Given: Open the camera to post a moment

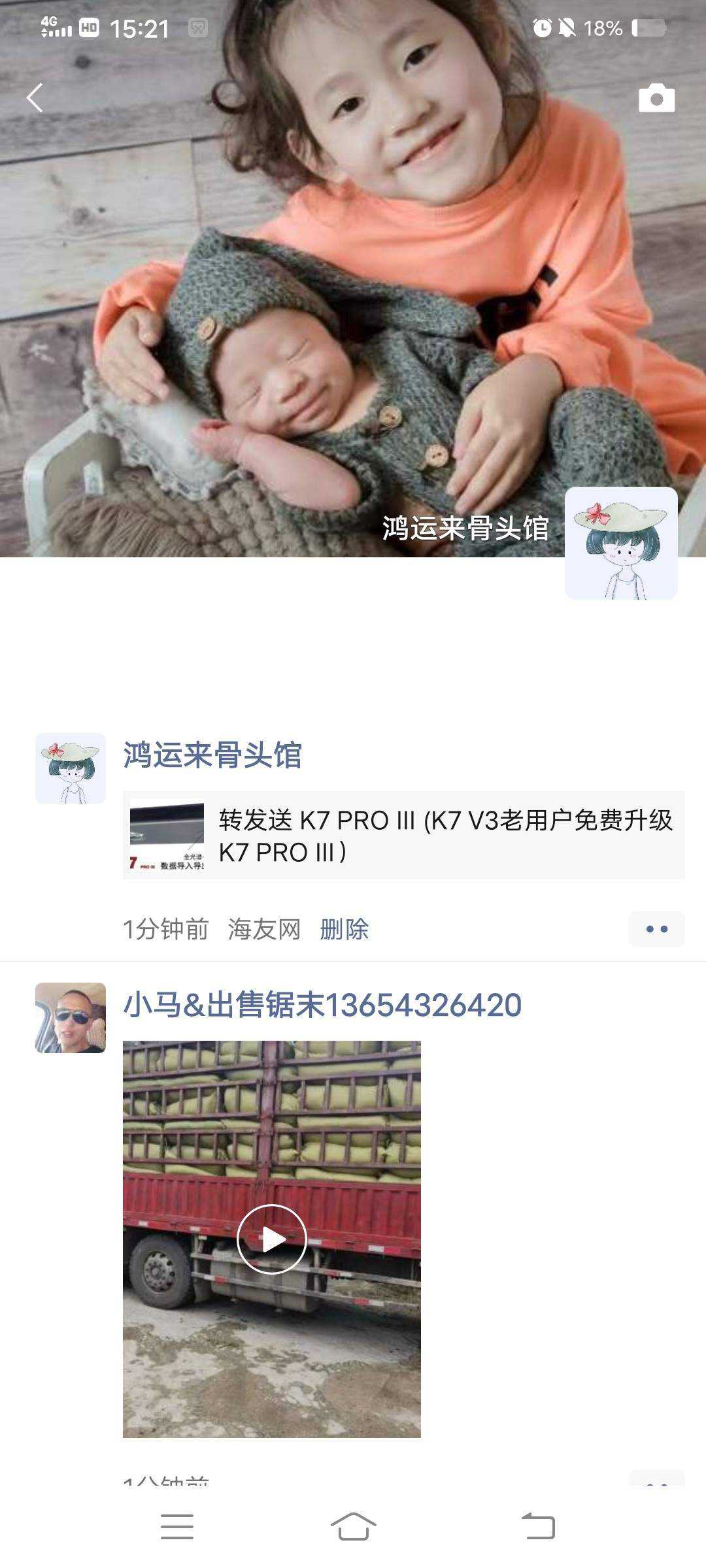Looking at the screenshot, I should [x=656, y=98].
